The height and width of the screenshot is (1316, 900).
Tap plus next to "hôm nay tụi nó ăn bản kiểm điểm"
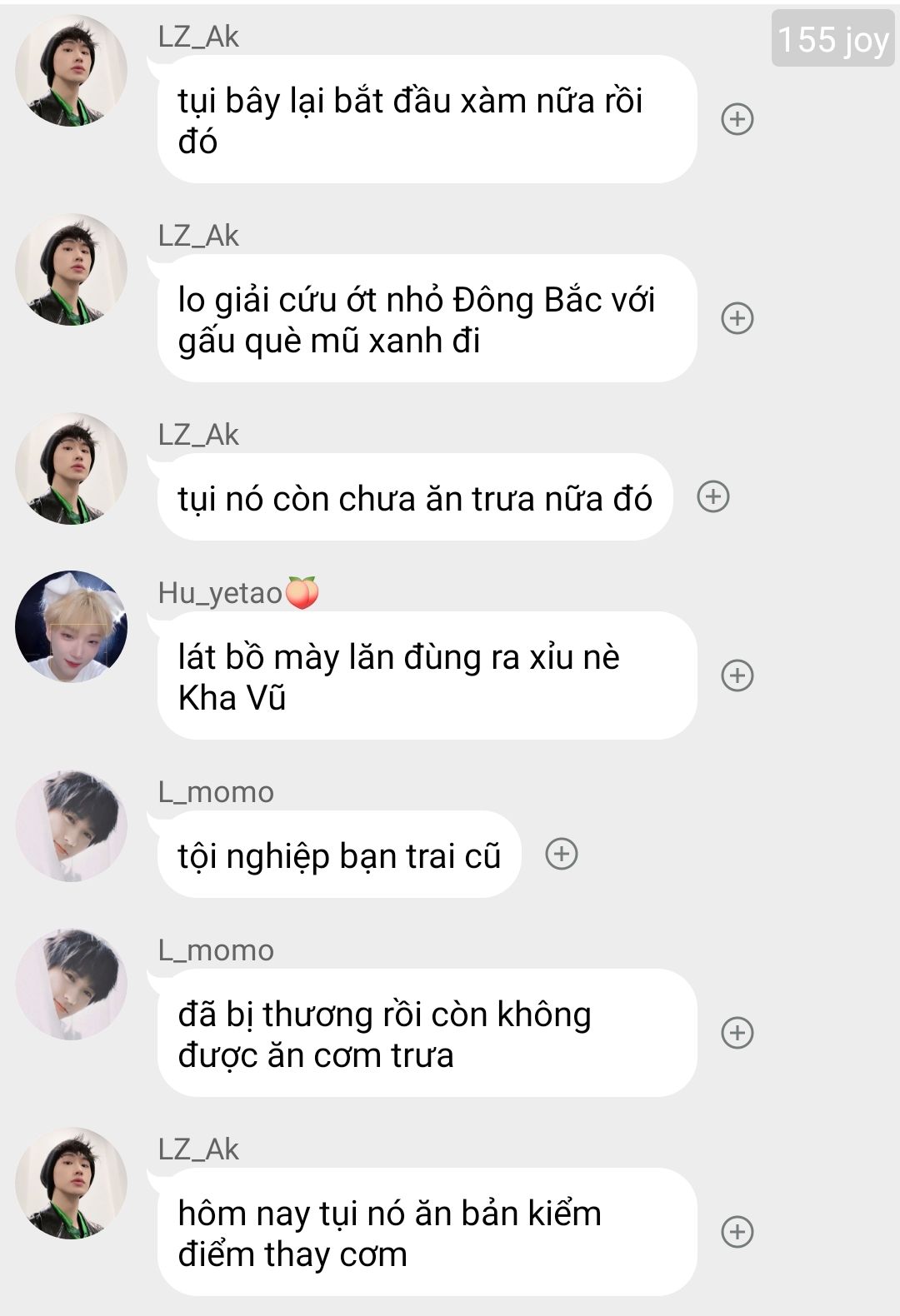pos(737,1231)
